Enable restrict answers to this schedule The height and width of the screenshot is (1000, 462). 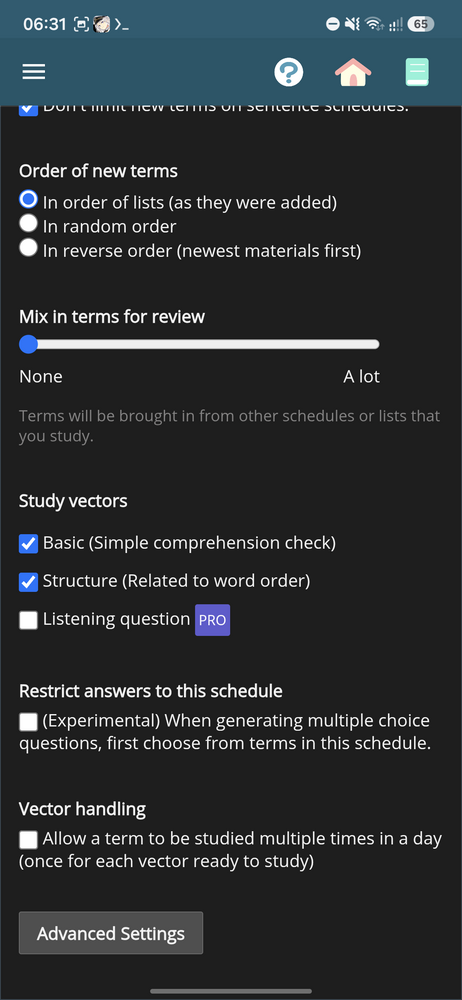point(28,722)
